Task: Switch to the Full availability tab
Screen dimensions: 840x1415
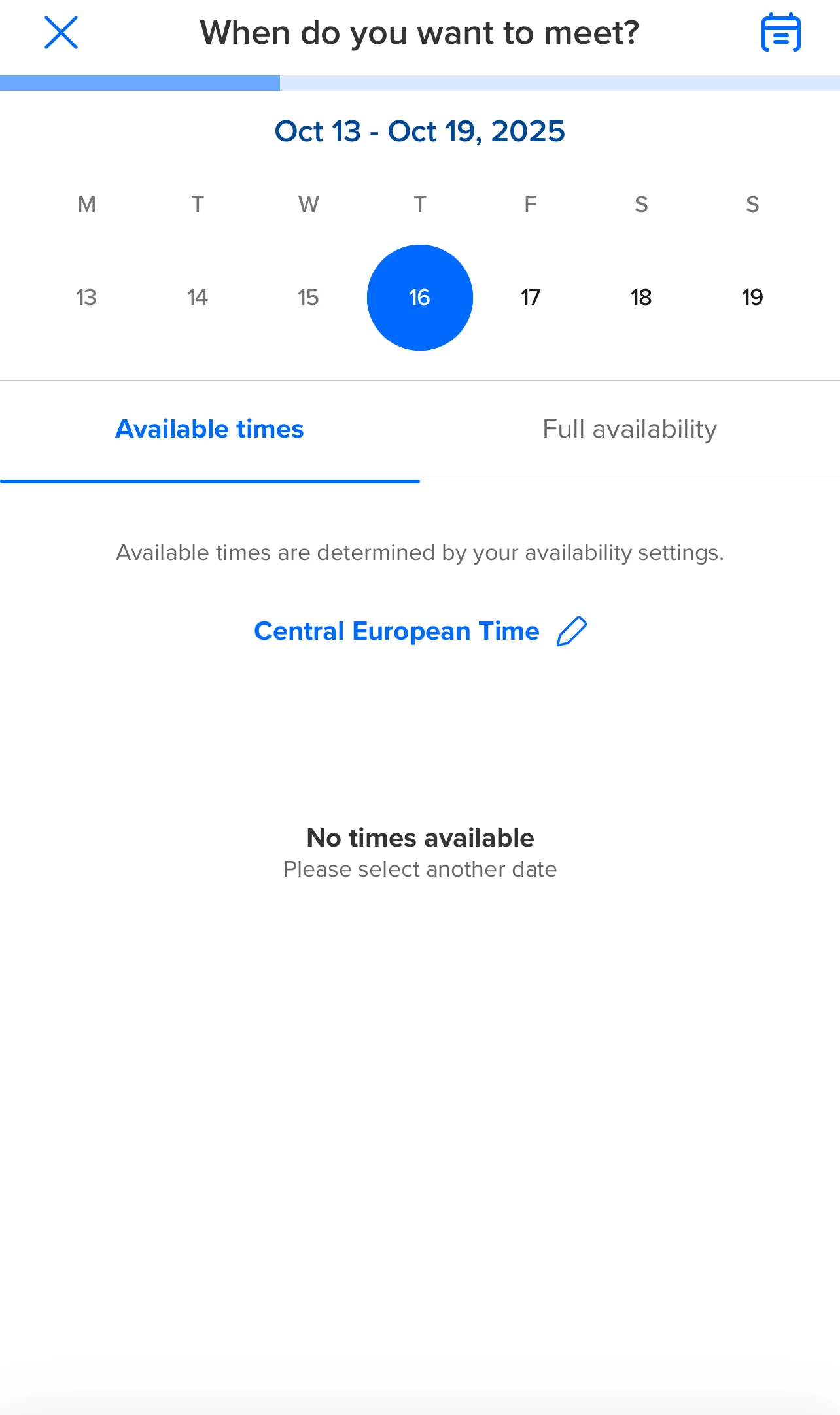Action: coord(629,430)
